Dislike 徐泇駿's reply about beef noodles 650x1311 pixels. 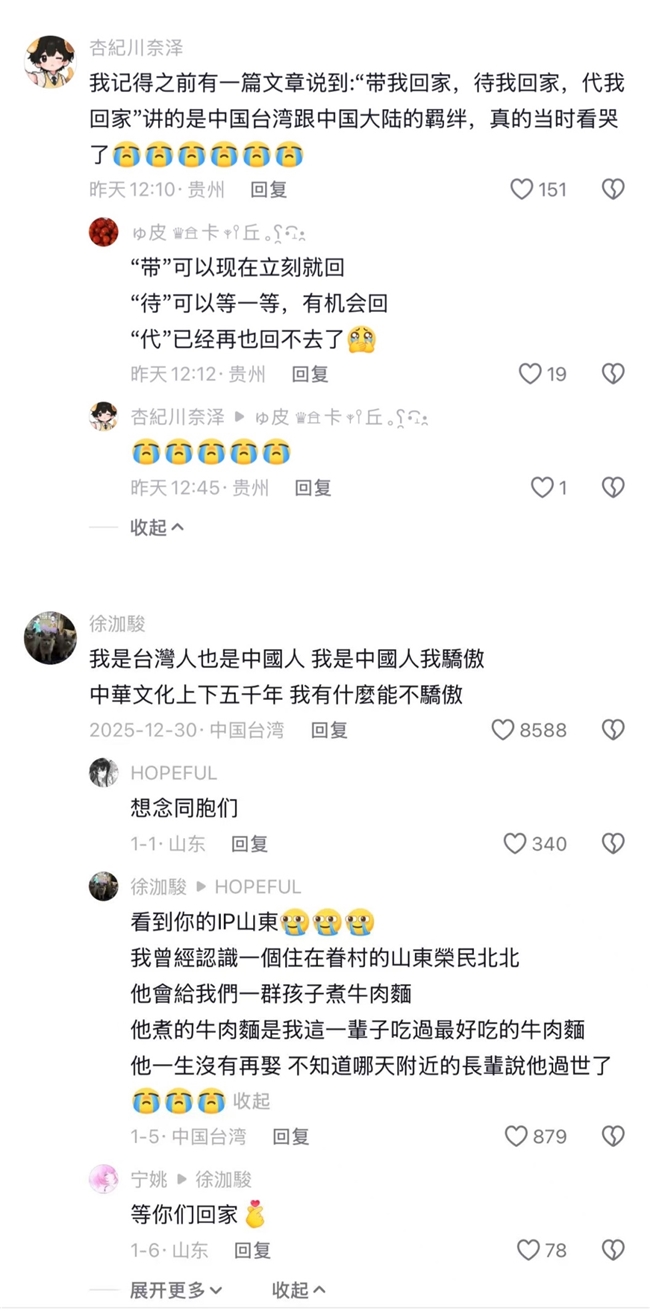point(613,1136)
